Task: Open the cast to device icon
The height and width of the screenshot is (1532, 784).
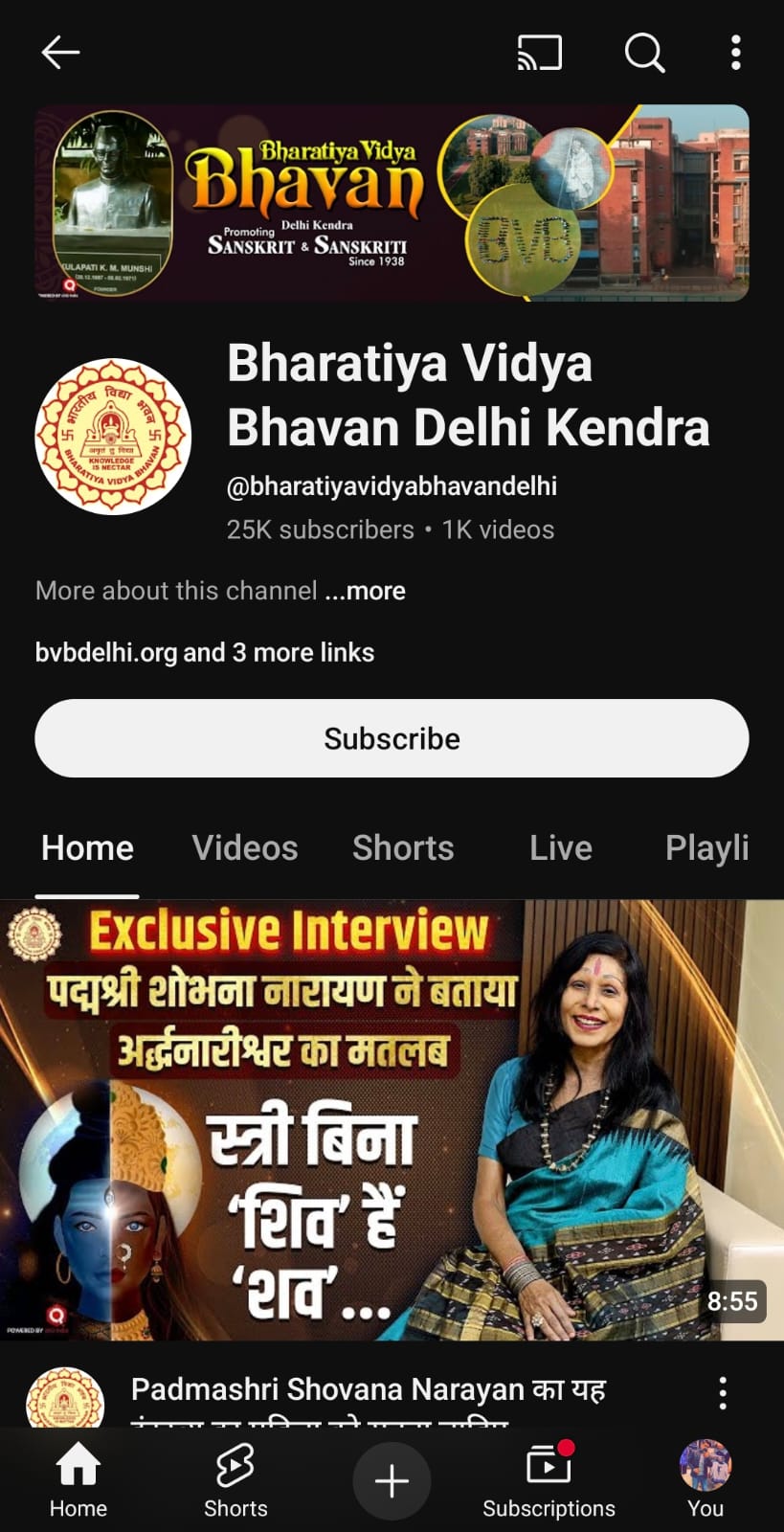Action: tap(539, 53)
